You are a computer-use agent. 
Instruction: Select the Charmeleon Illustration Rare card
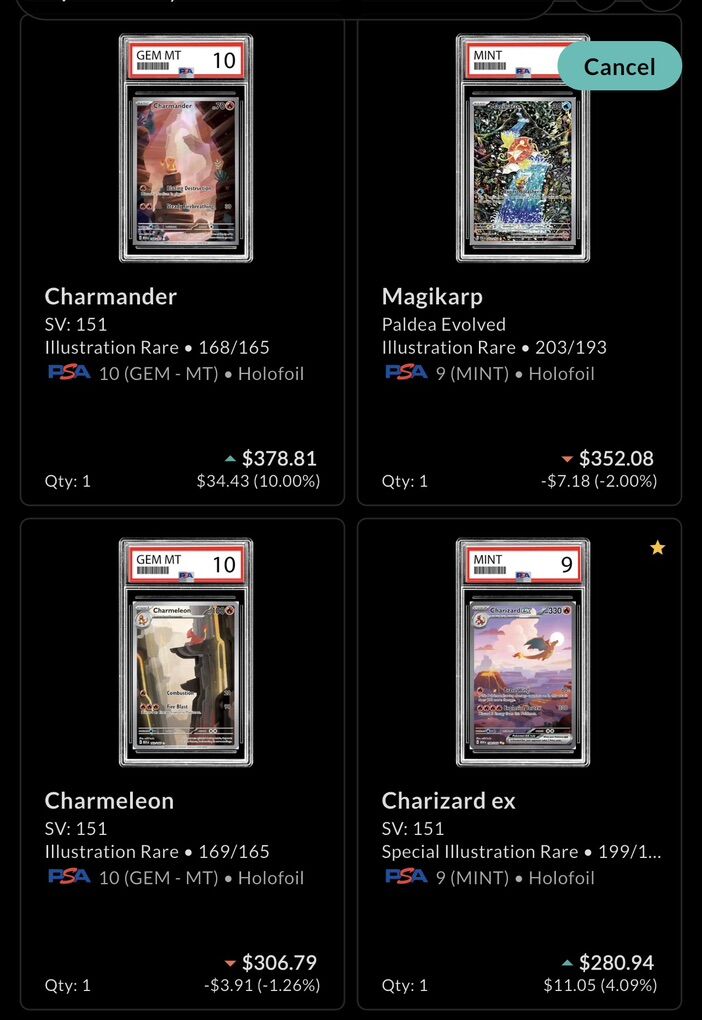pos(183,764)
